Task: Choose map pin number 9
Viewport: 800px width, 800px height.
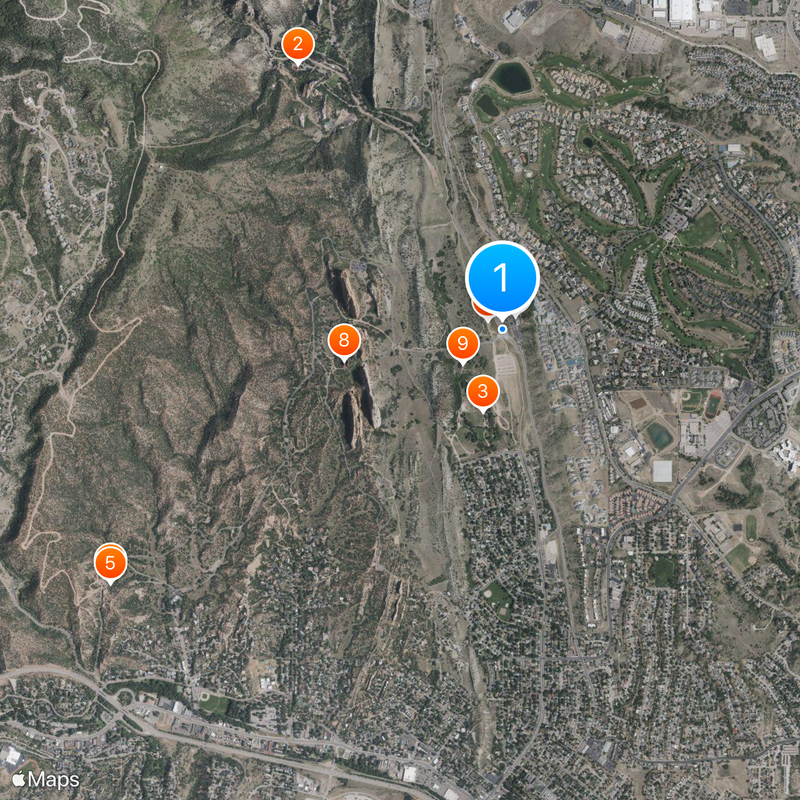Action: (462, 344)
